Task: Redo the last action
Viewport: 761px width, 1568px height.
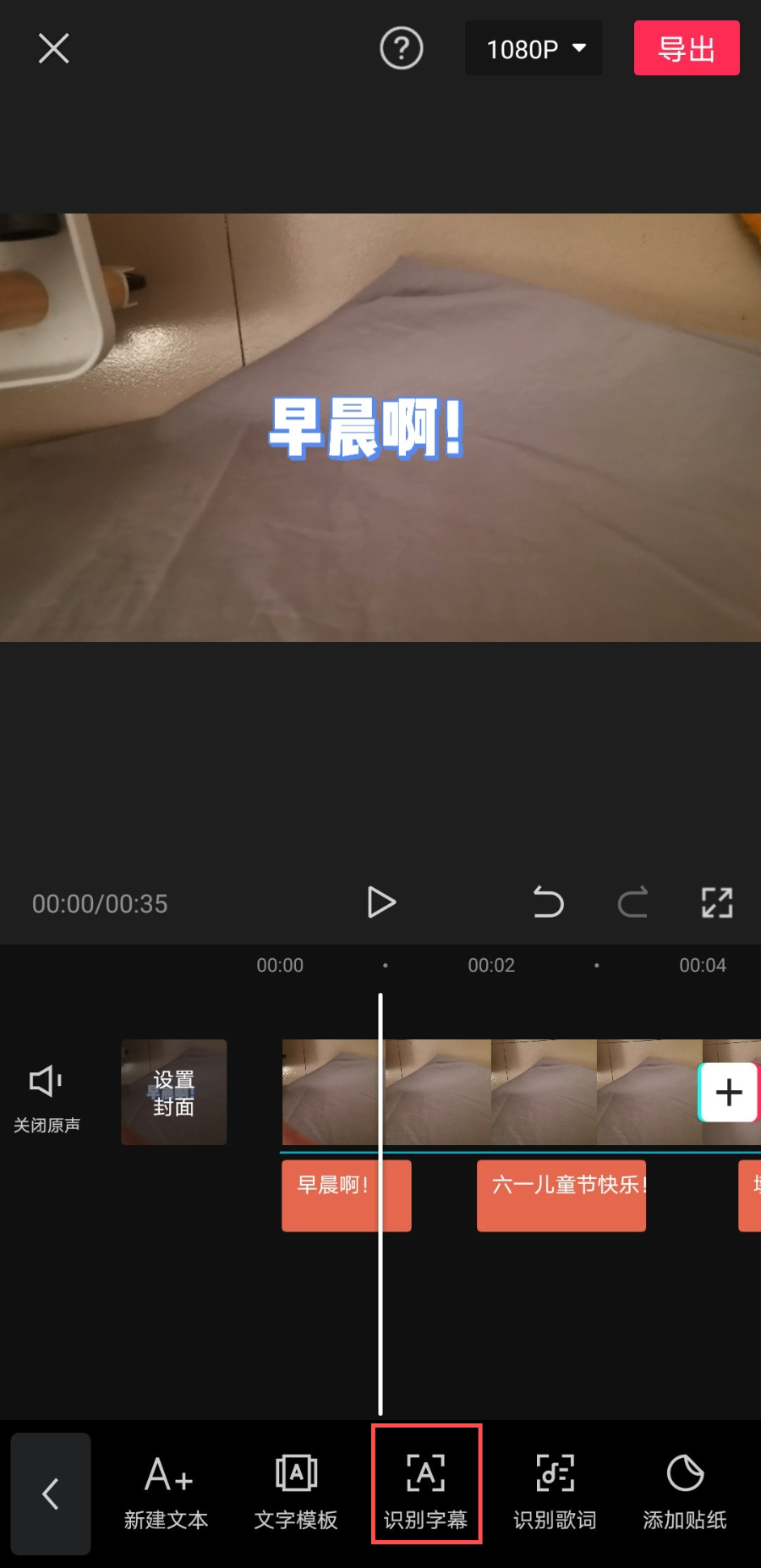Action: tap(632, 902)
